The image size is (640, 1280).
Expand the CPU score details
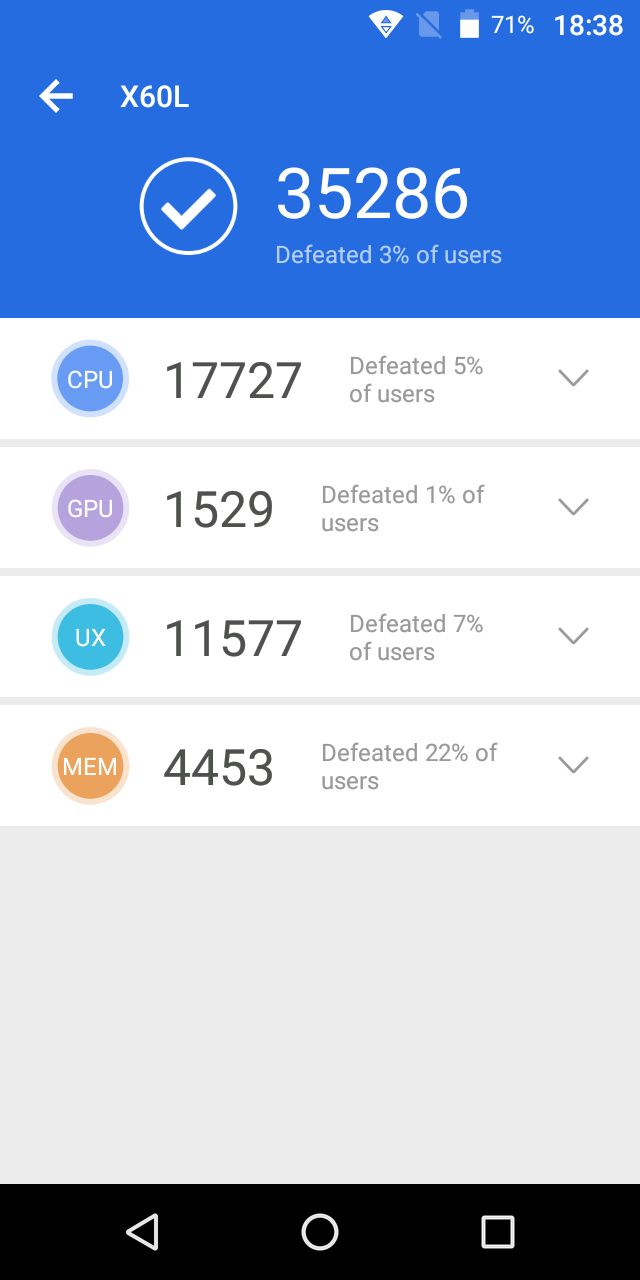(573, 378)
